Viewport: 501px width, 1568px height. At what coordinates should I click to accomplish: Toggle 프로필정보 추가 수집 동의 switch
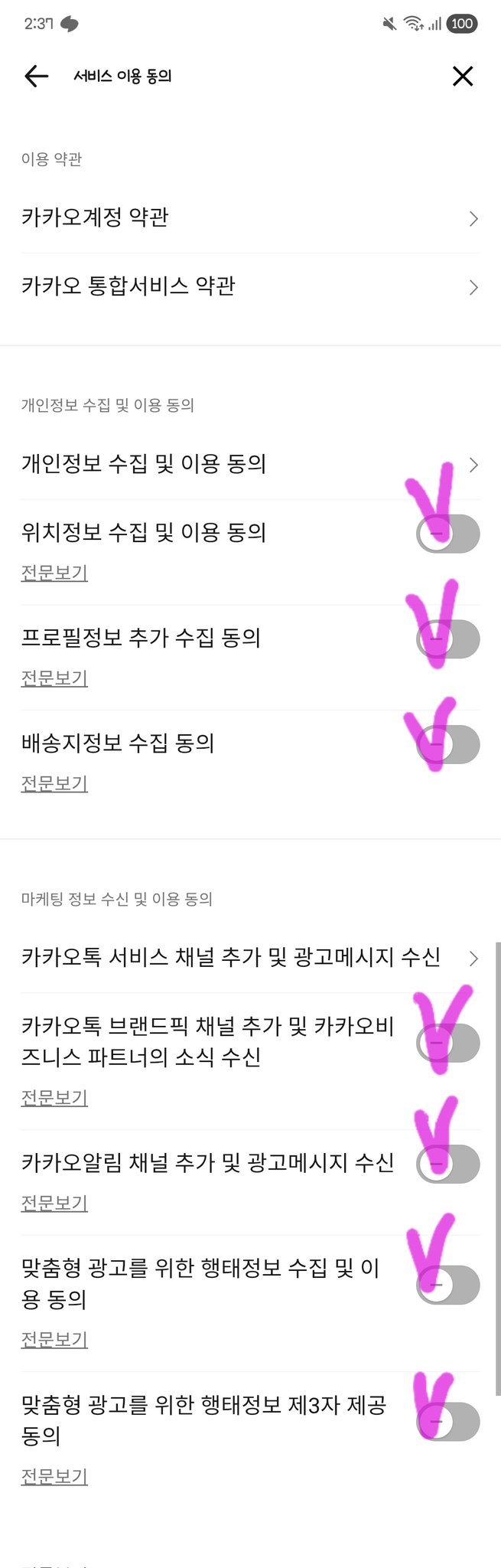pyautogui.click(x=448, y=639)
